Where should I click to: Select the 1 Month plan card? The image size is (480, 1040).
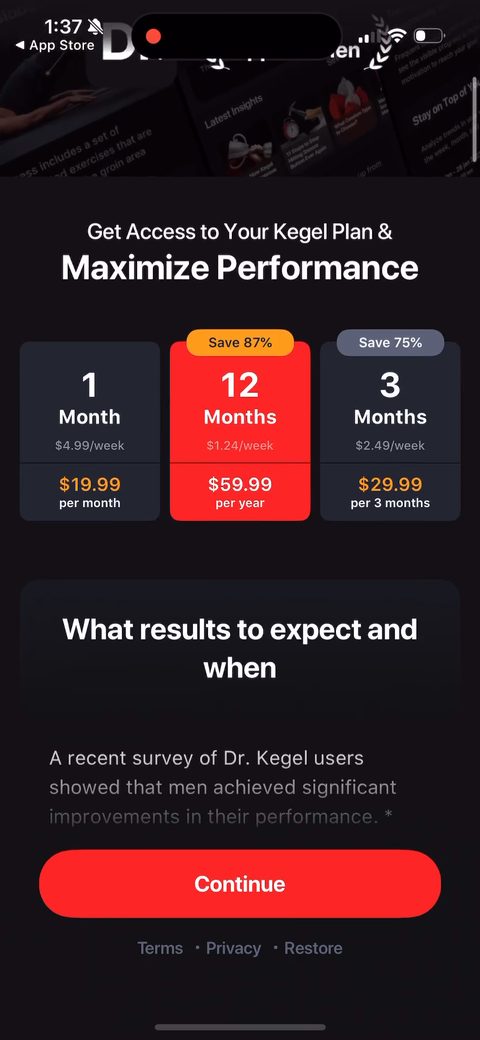point(90,431)
